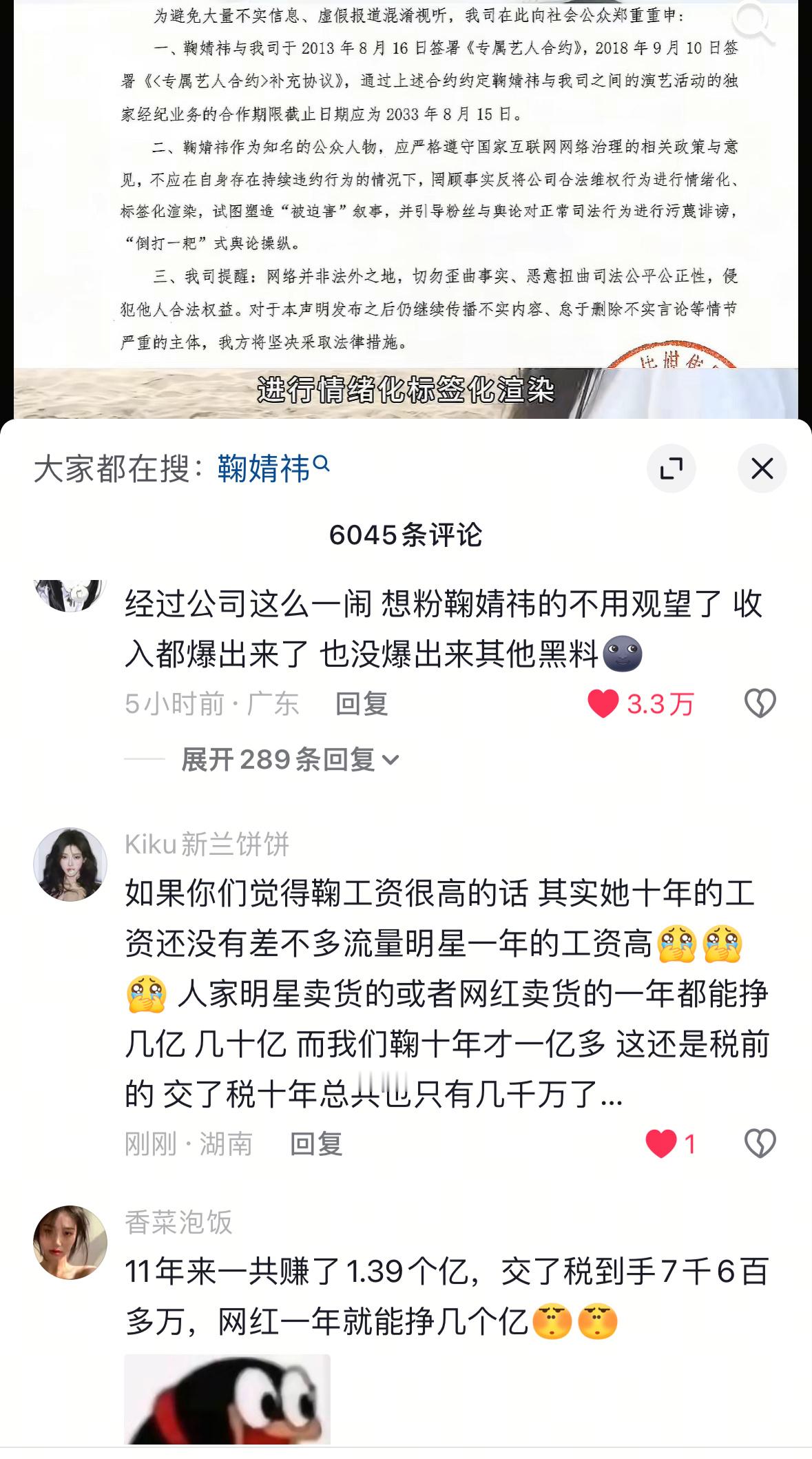The height and width of the screenshot is (1459, 812).
Task: Close the comments panel with the X
Action: click(x=762, y=467)
